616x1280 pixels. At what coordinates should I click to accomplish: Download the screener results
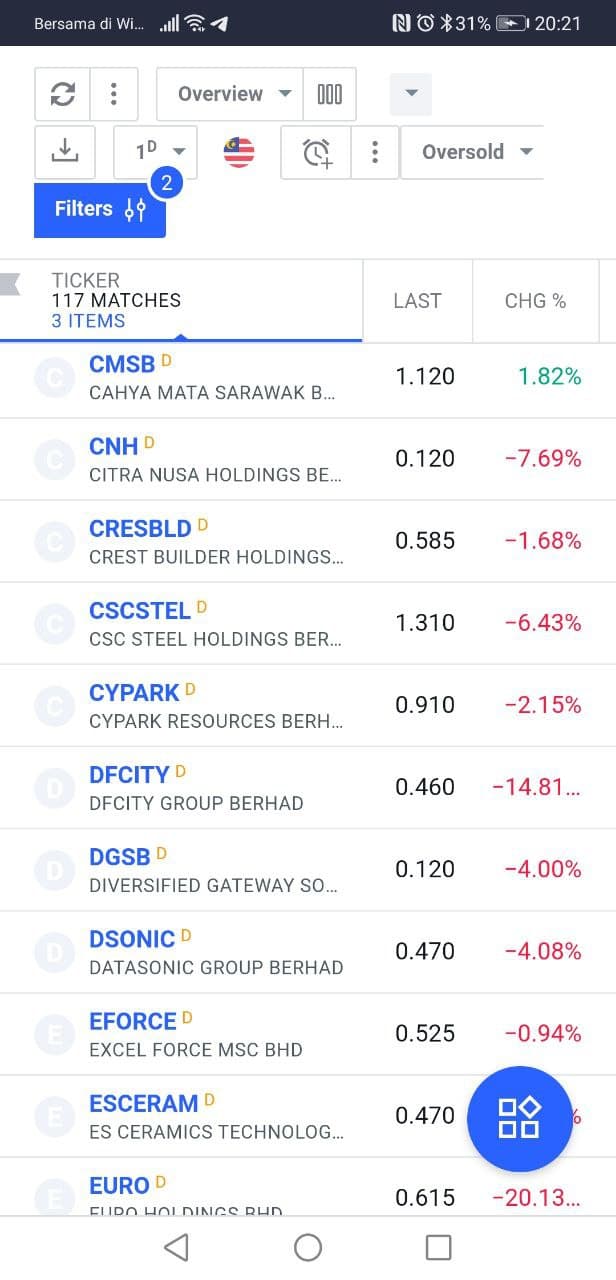(x=64, y=152)
